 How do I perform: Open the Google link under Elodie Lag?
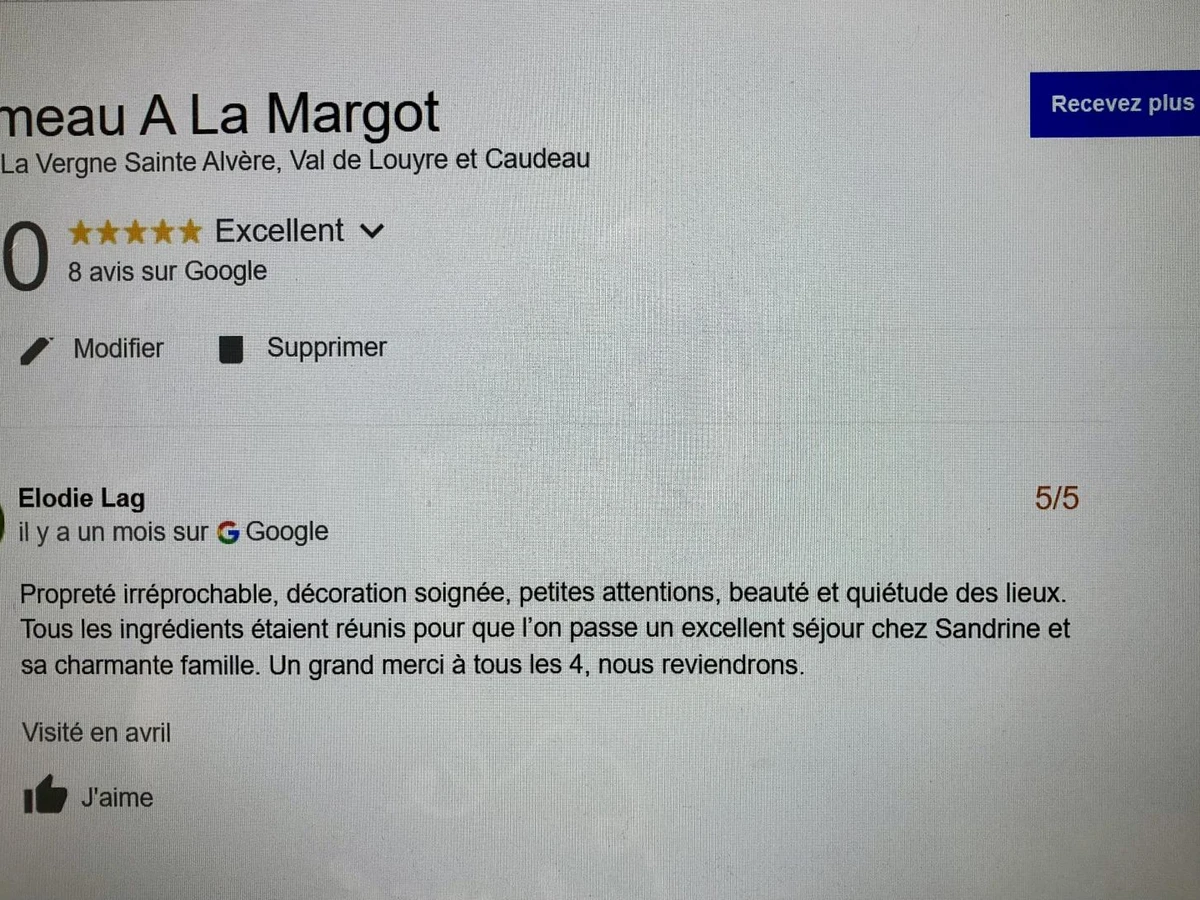point(285,532)
